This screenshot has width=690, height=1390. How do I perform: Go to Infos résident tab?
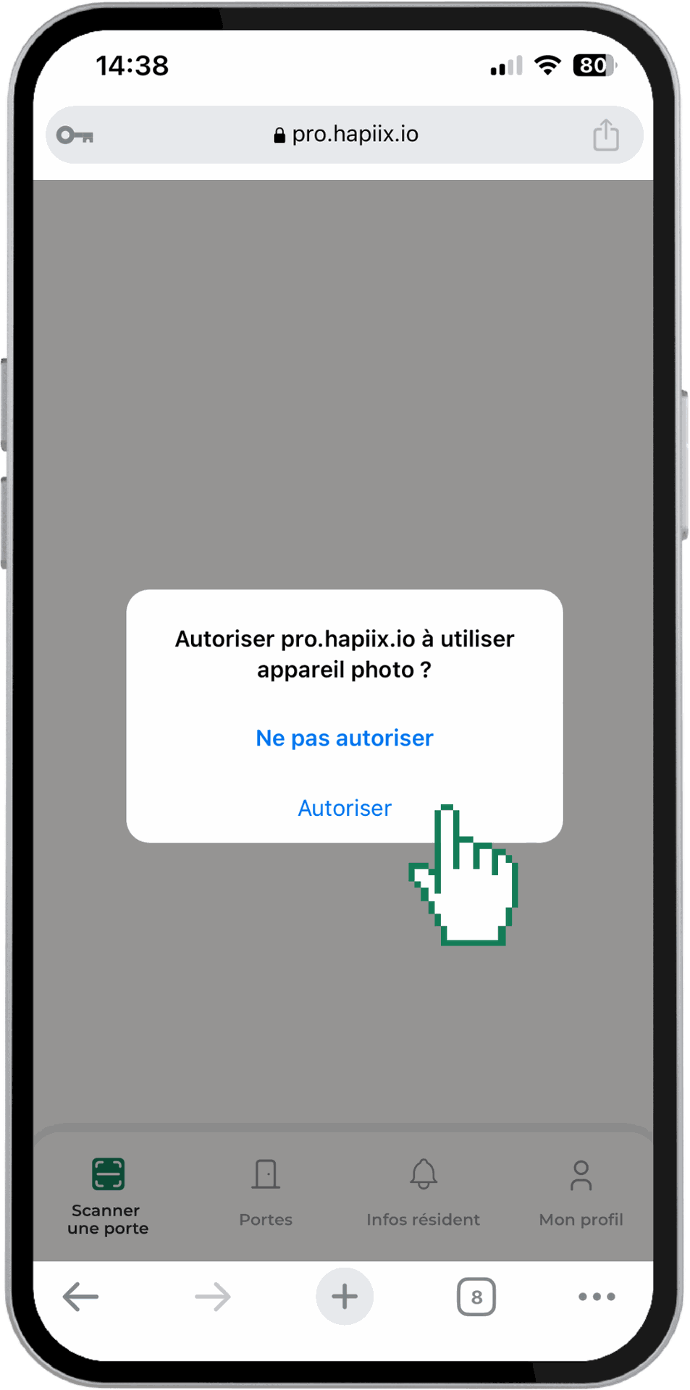coord(423,1194)
